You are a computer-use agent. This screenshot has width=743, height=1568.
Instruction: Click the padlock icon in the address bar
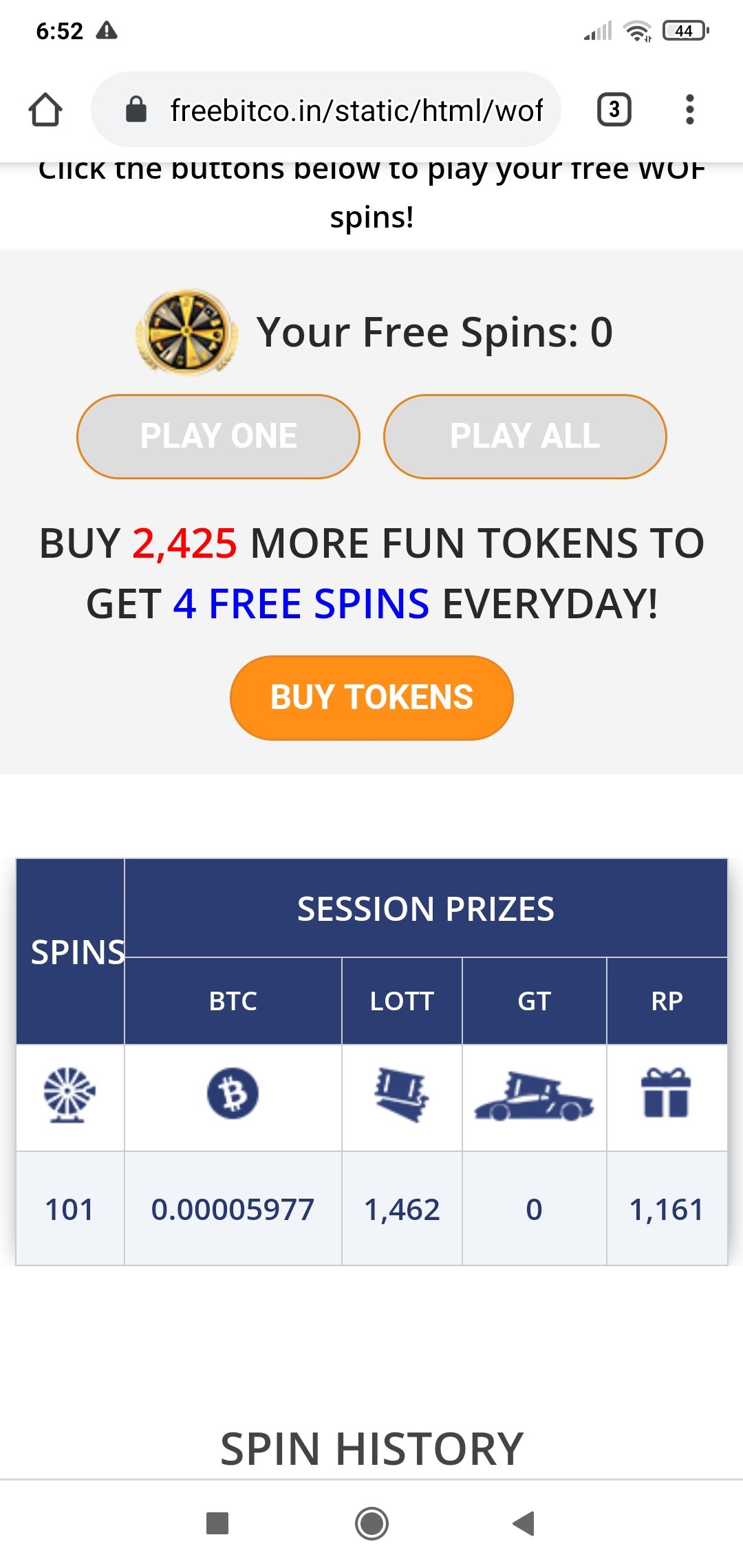pyautogui.click(x=136, y=109)
